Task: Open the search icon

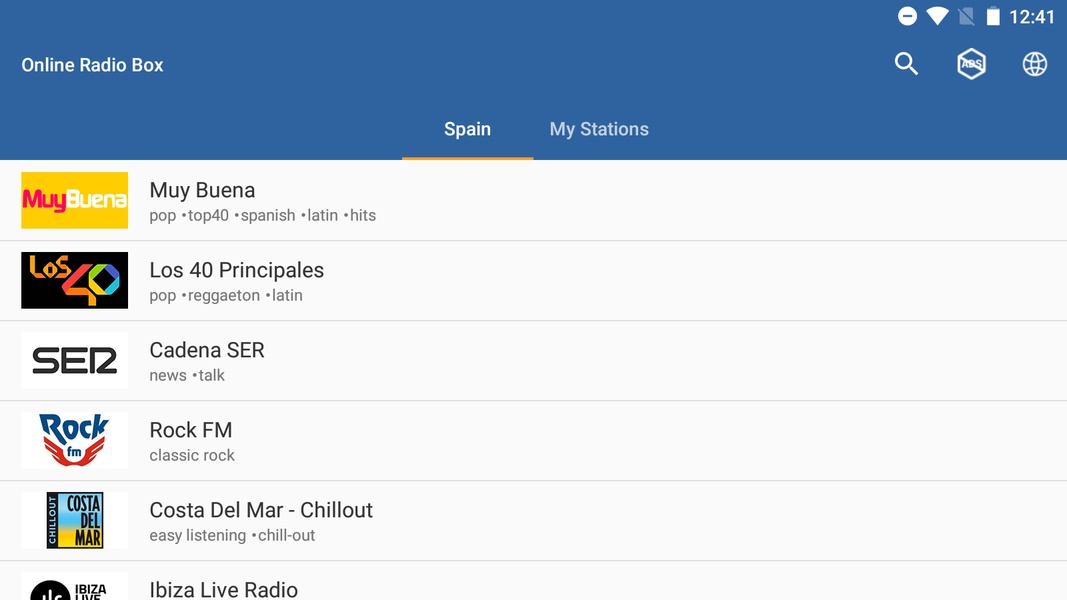Action: coord(906,64)
